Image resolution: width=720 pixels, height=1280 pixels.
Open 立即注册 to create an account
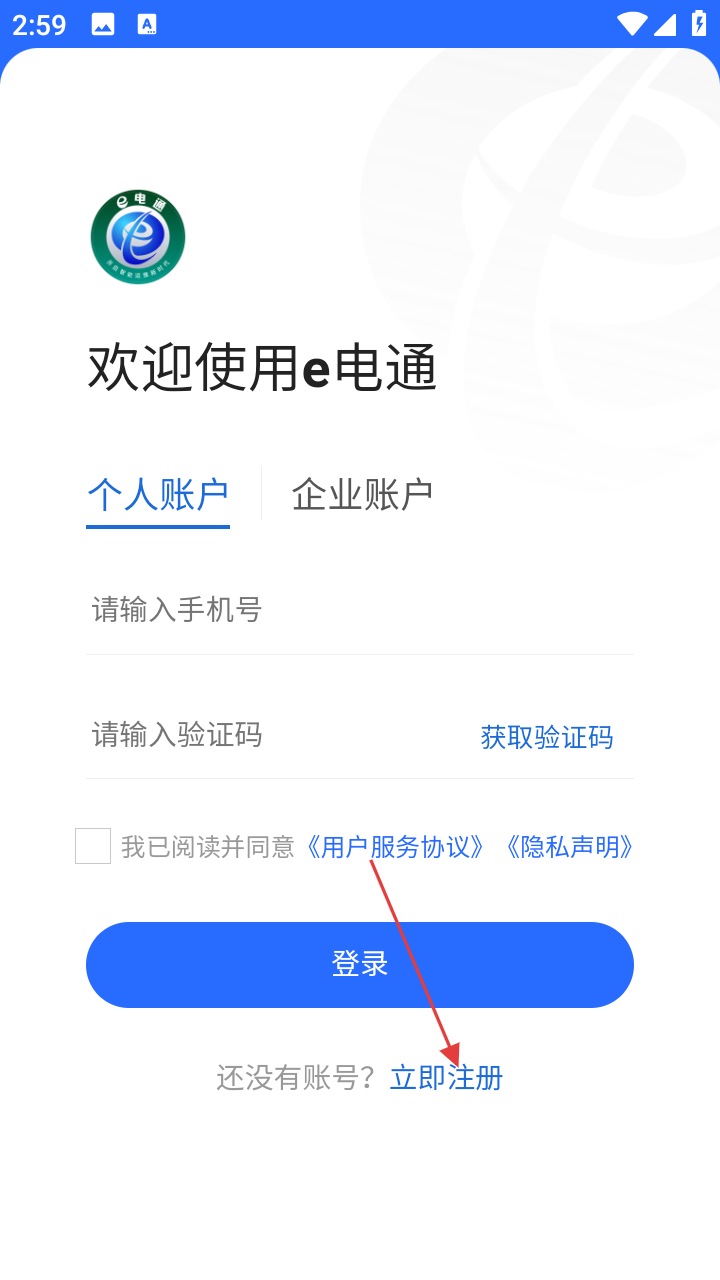click(x=447, y=1078)
